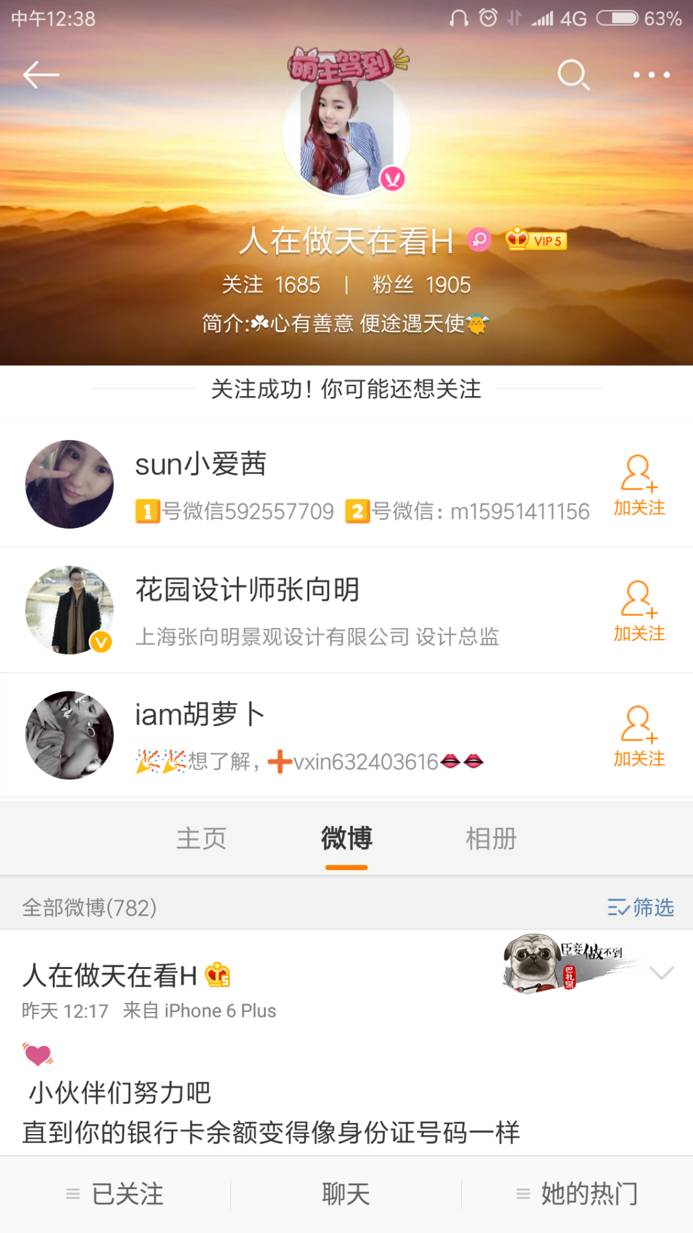Open the 她的热门 menu
Image resolution: width=693 pixels, height=1233 pixels.
[x=577, y=1193]
